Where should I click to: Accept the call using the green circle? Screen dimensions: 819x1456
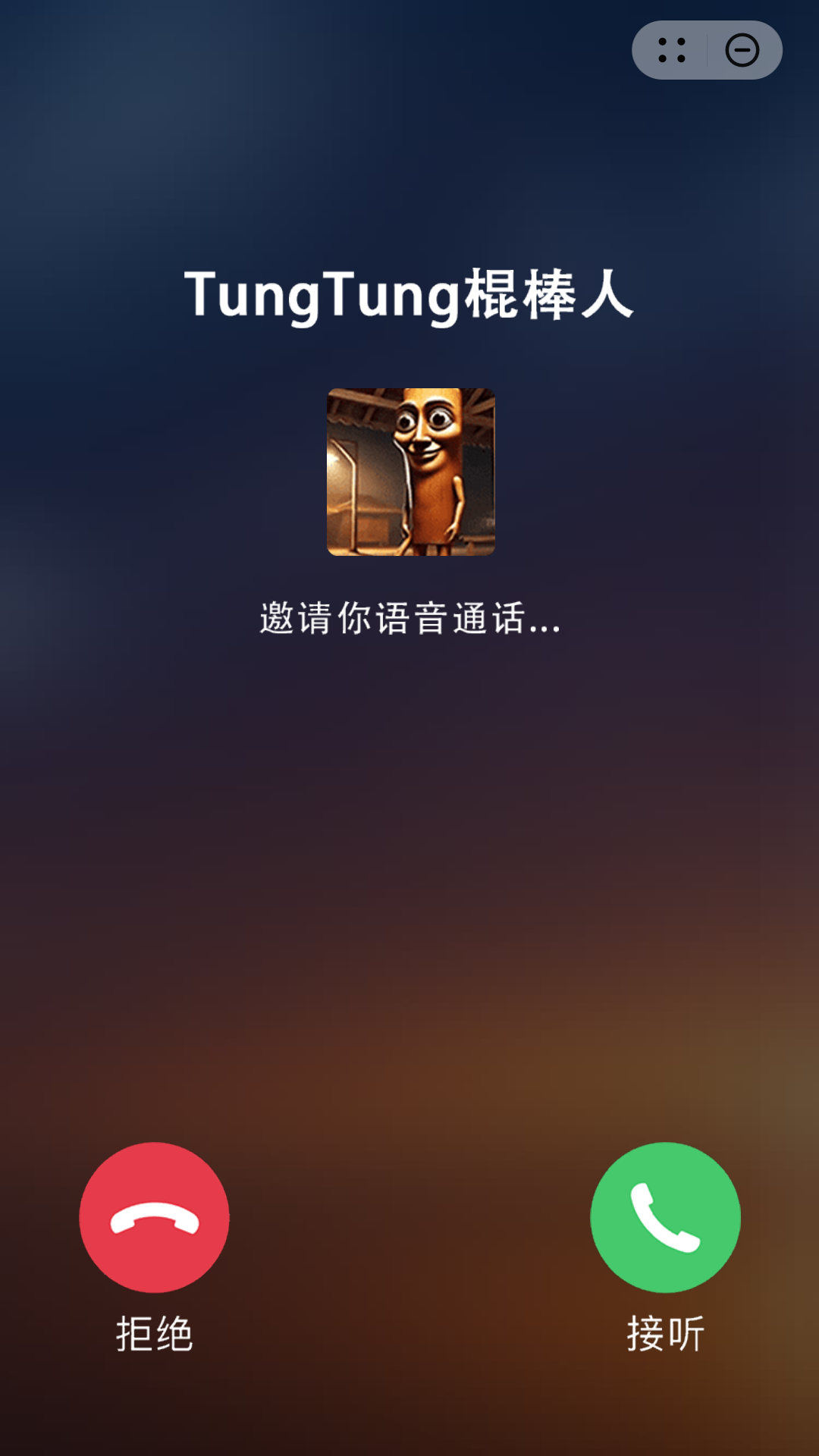pos(666,1216)
